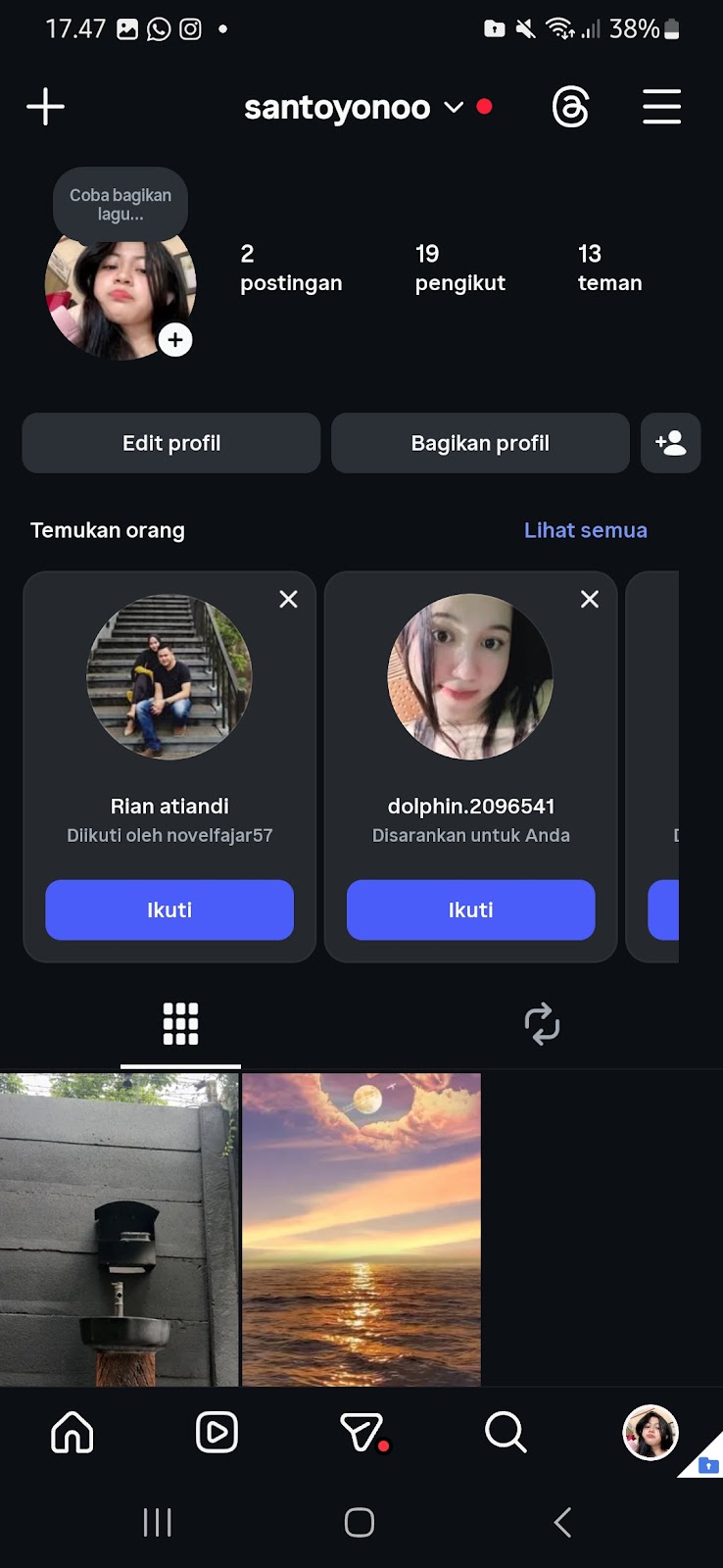View the 13 teman list
Viewport: 723px width, 1568px height.
click(x=609, y=268)
